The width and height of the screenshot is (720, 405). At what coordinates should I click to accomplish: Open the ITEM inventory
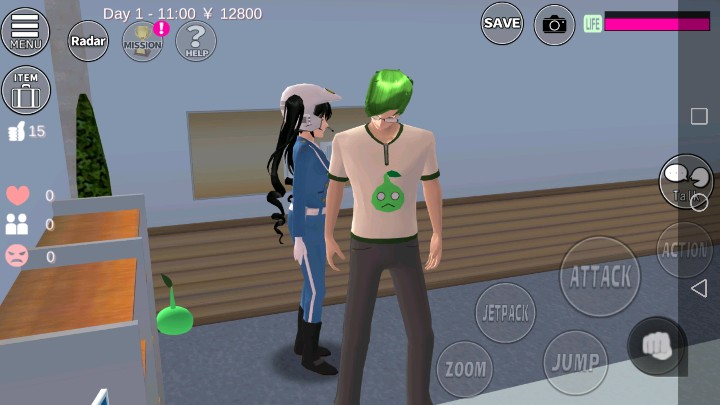click(25, 90)
